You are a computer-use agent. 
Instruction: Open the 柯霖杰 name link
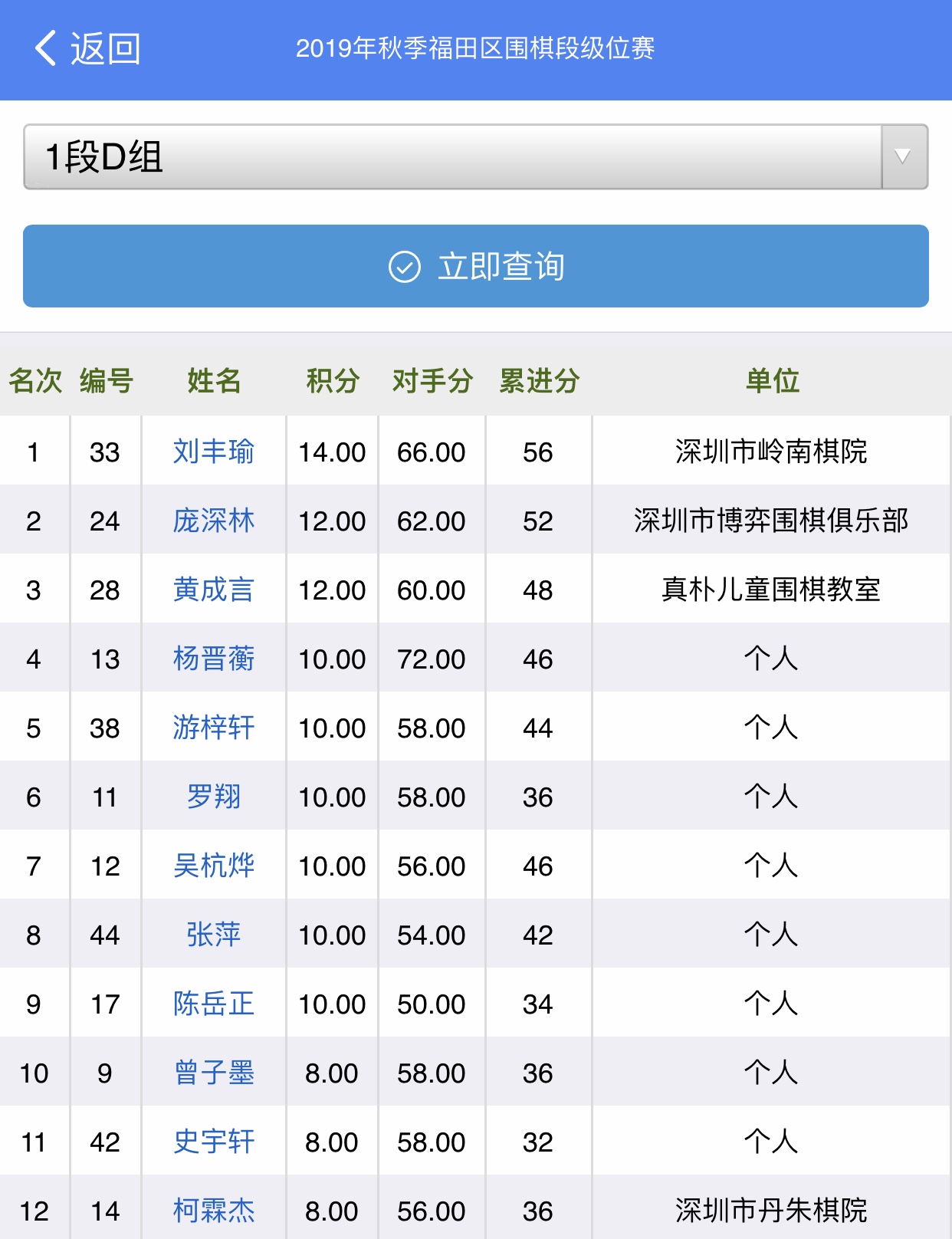click(213, 1211)
